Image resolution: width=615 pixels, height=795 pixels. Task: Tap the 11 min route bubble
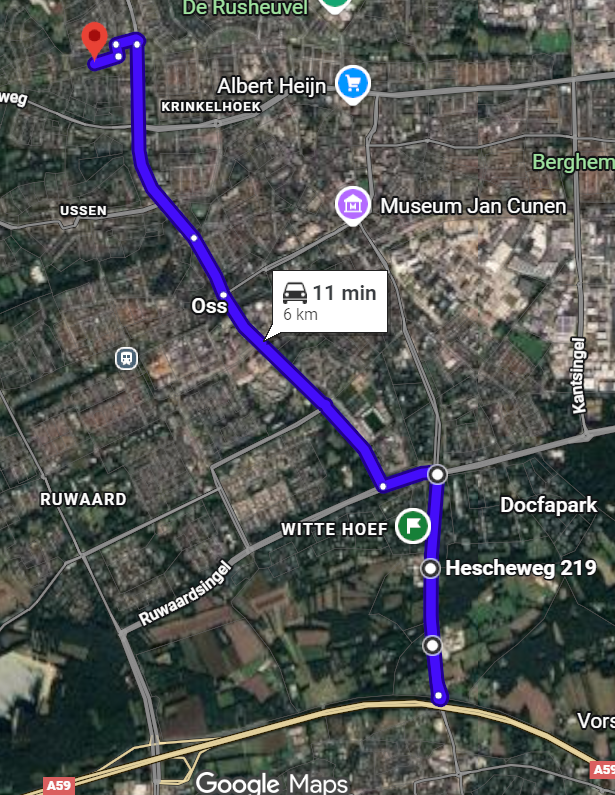329,300
